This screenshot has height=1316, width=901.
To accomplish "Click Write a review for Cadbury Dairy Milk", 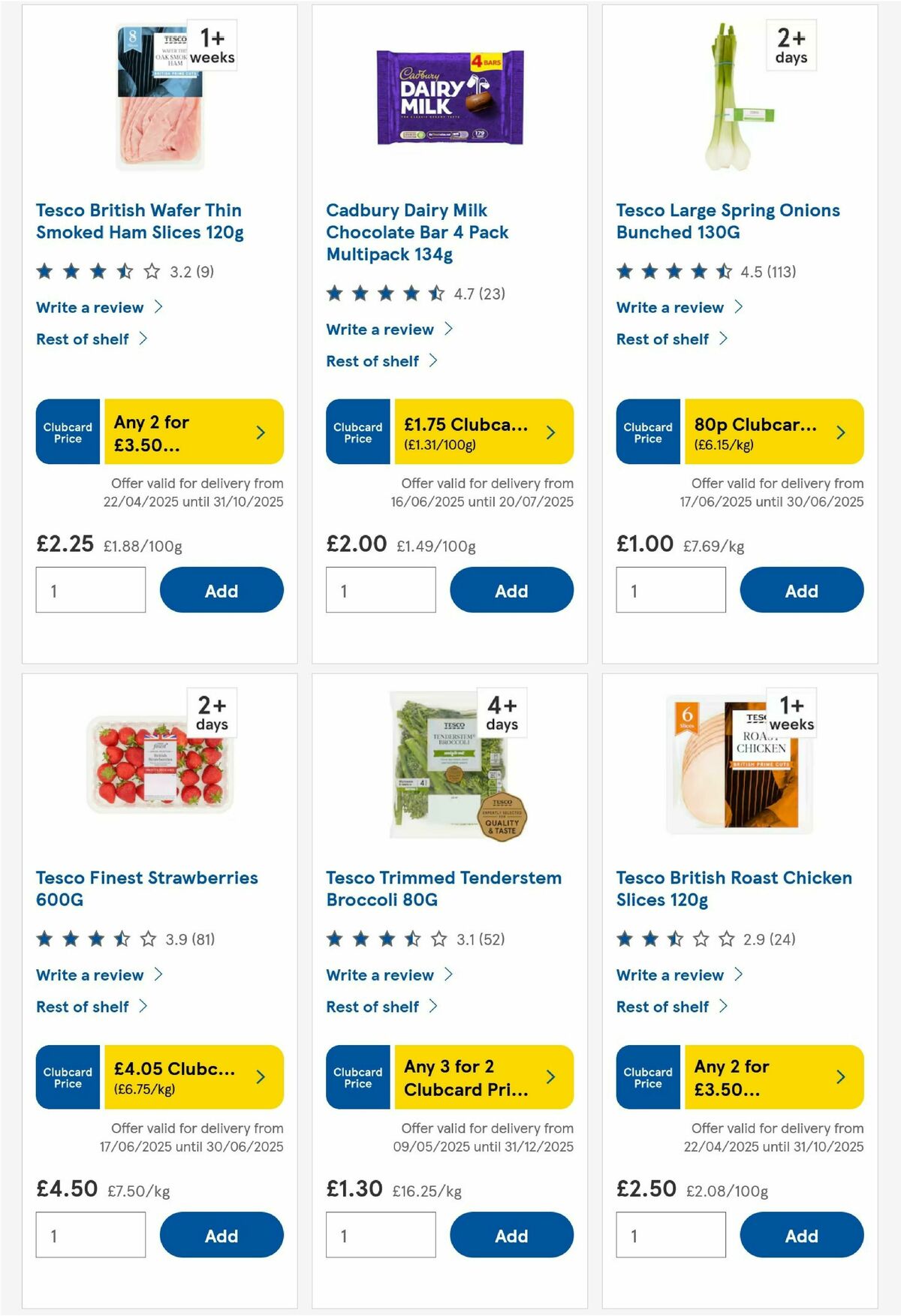I will (x=379, y=329).
